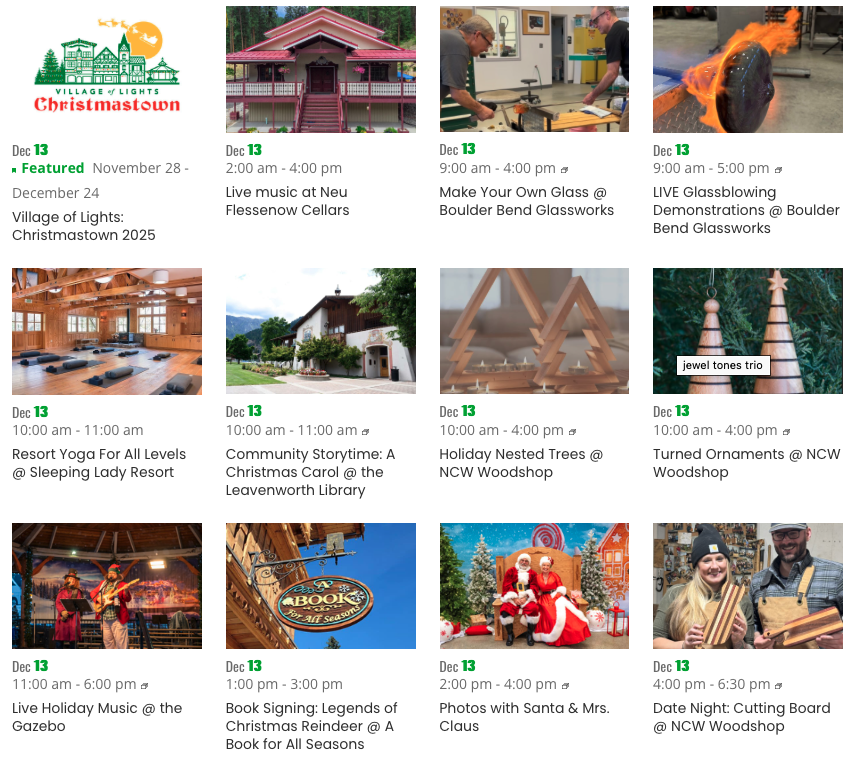Open Community Storytime: A Christmas Carol event
850x770 pixels.
pyautogui.click(x=310, y=472)
